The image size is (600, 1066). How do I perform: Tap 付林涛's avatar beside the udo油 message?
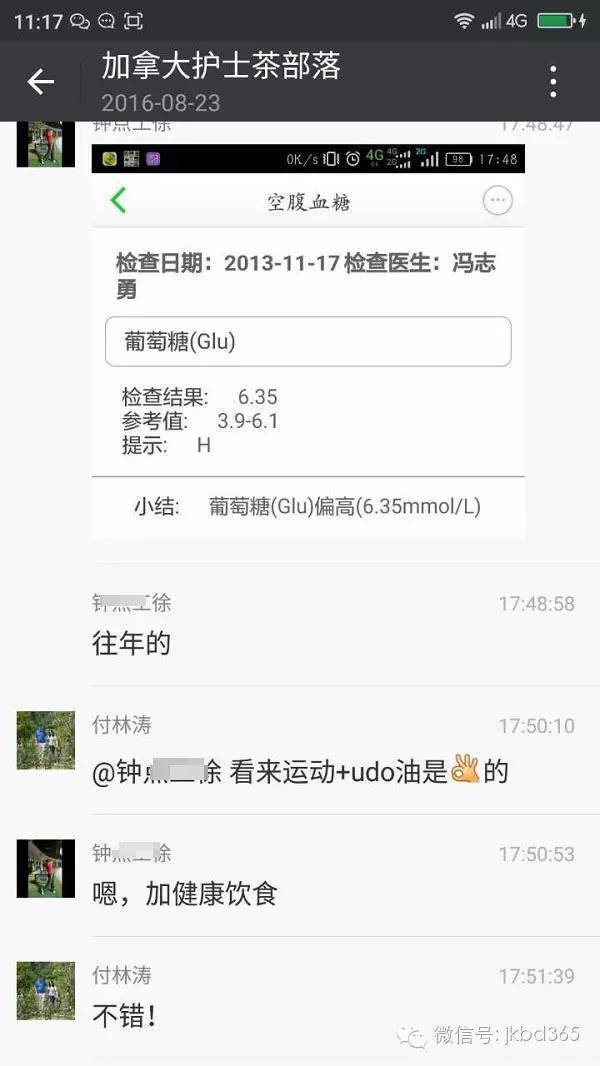point(46,740)
